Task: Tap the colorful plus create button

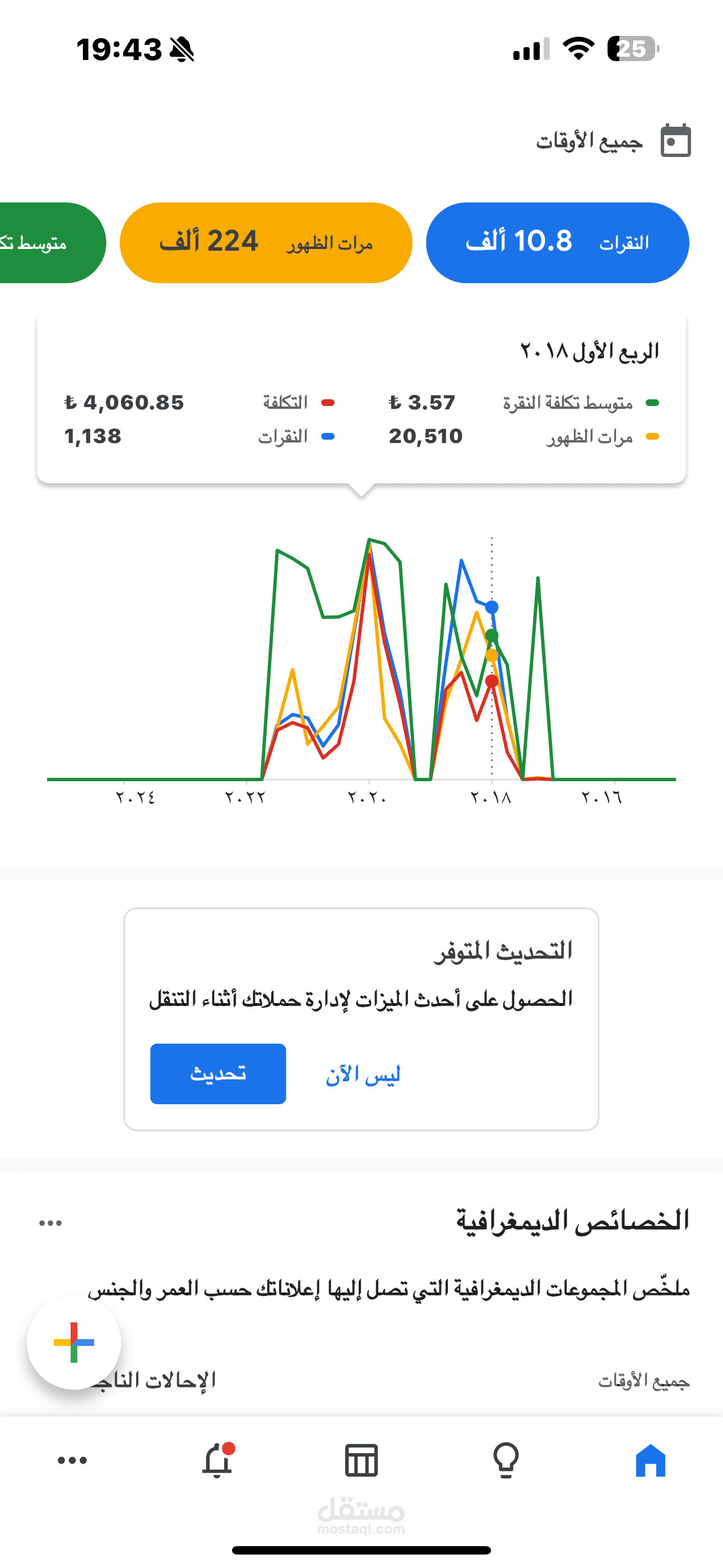Action: pos(74,1342)
